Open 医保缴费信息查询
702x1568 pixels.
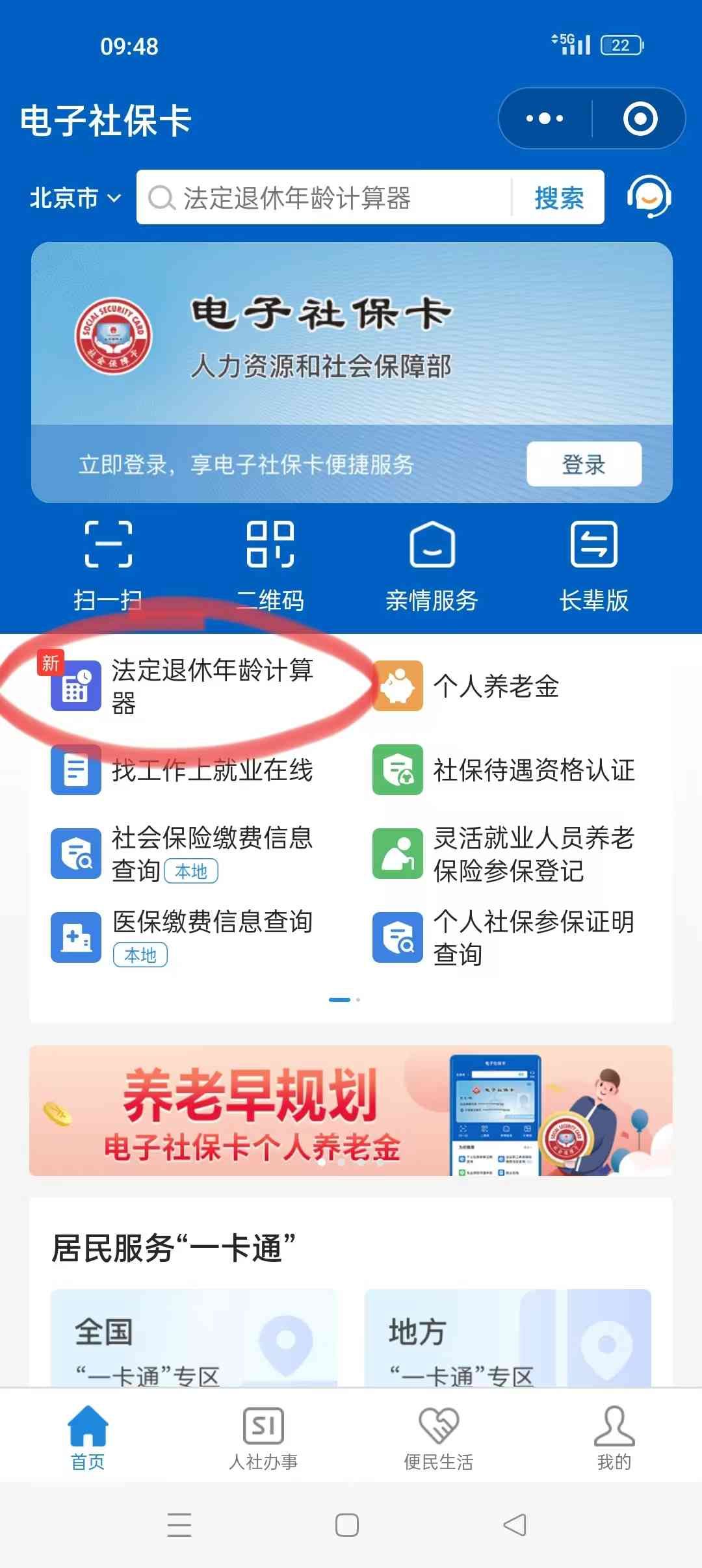[188, 936]
